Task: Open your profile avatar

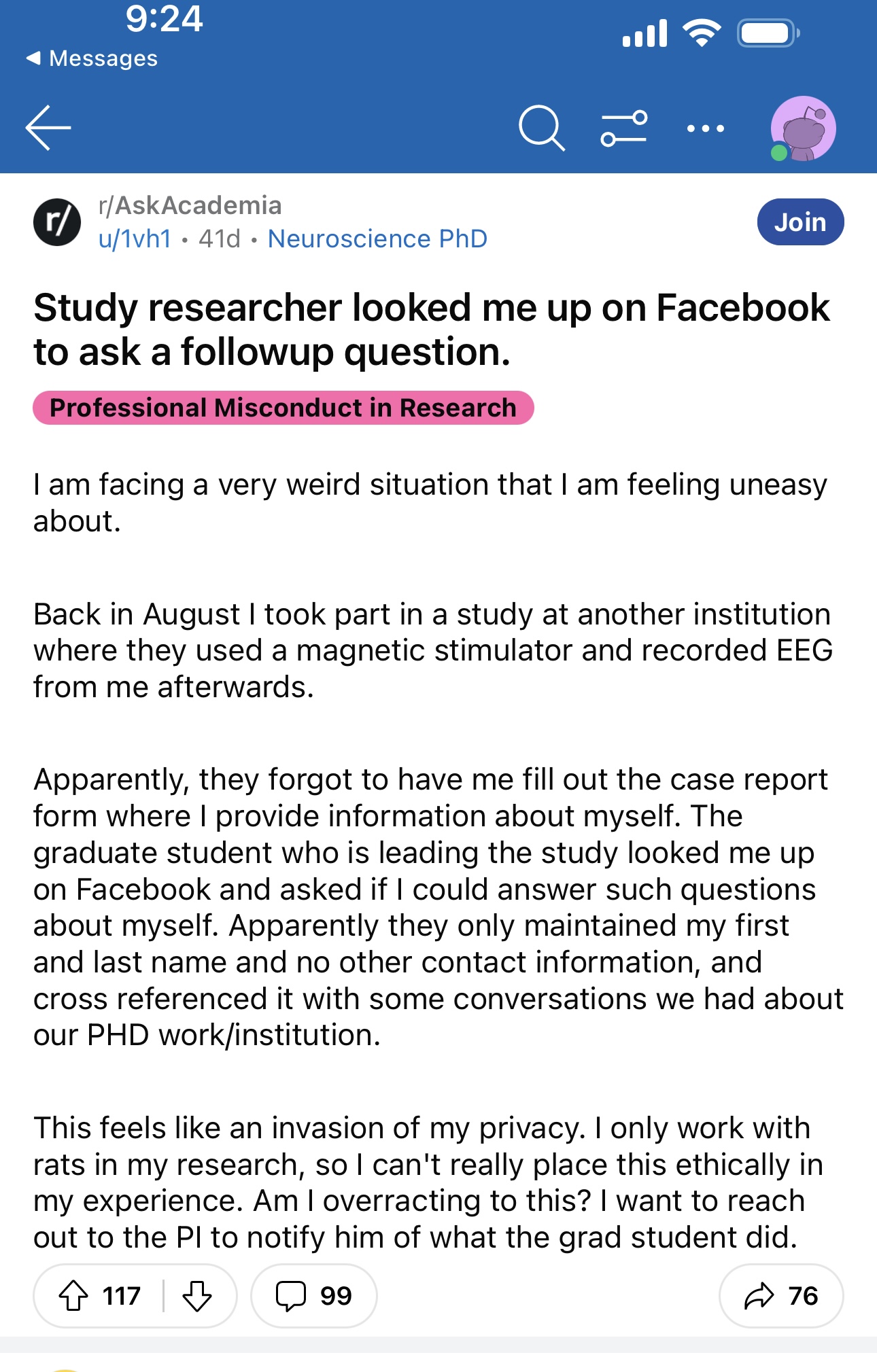Action: coord(804,128)
